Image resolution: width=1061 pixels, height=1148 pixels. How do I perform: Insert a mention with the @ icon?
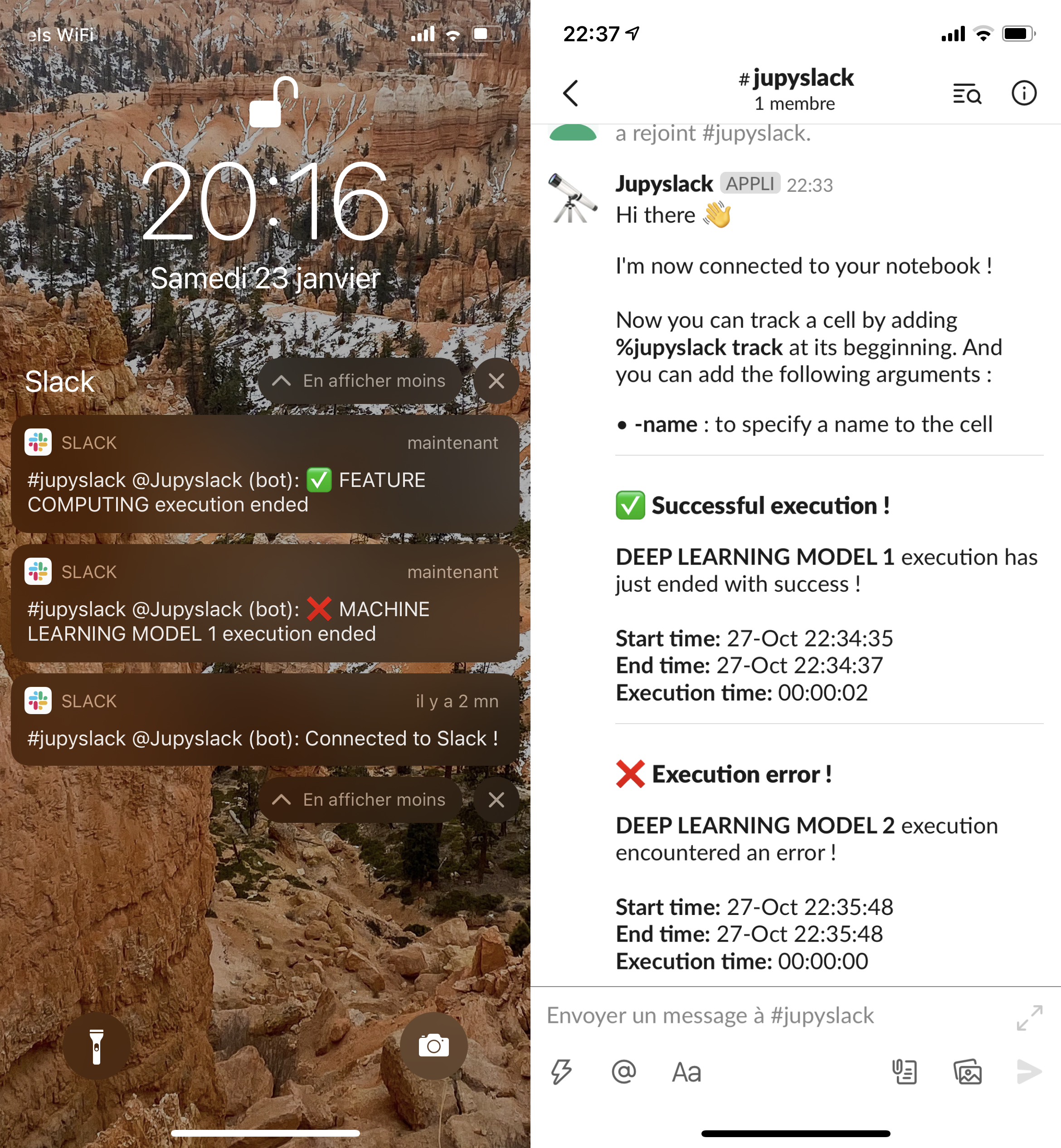[x=623, y=1072]
